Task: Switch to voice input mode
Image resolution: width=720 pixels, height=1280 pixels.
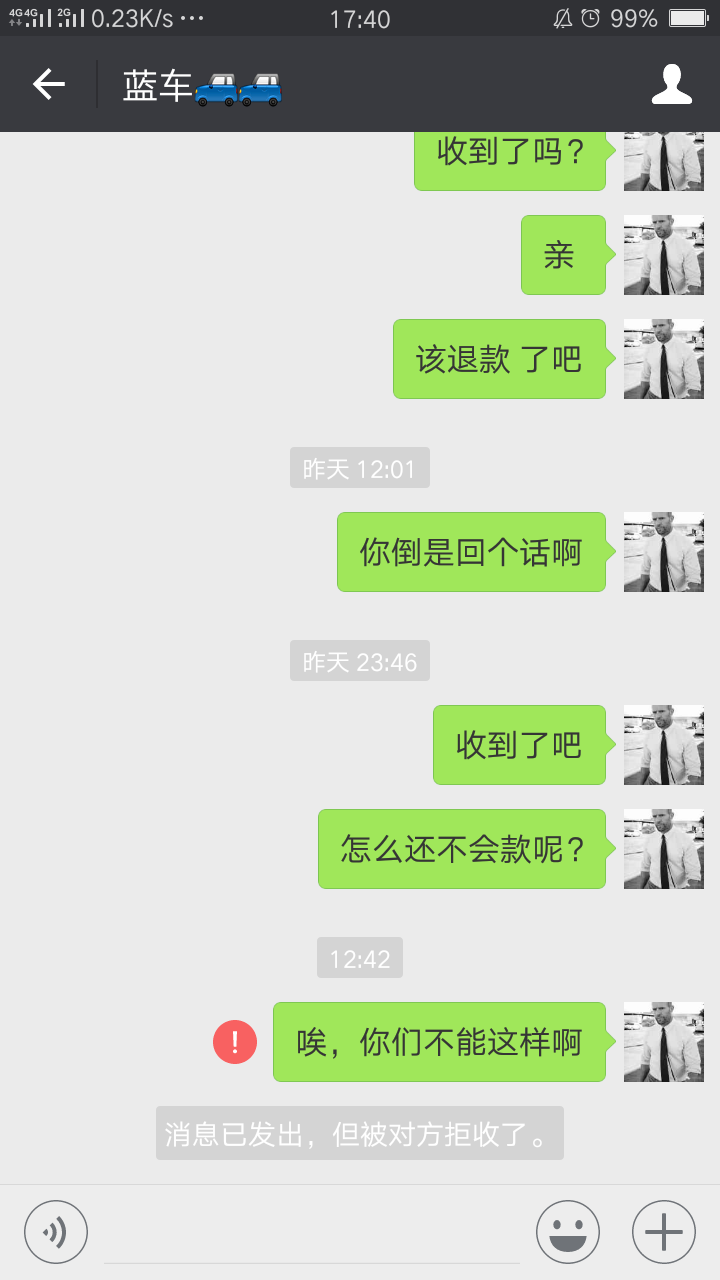Action: click(x=56, y=1232)
